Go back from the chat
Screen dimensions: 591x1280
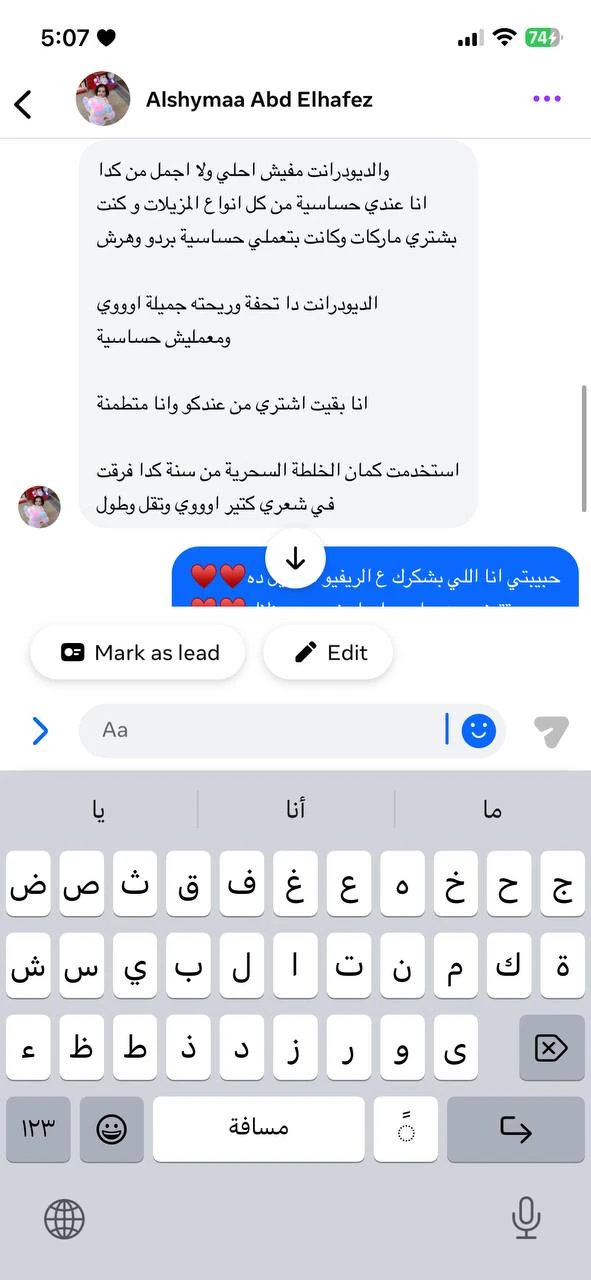tap(23, 102)
